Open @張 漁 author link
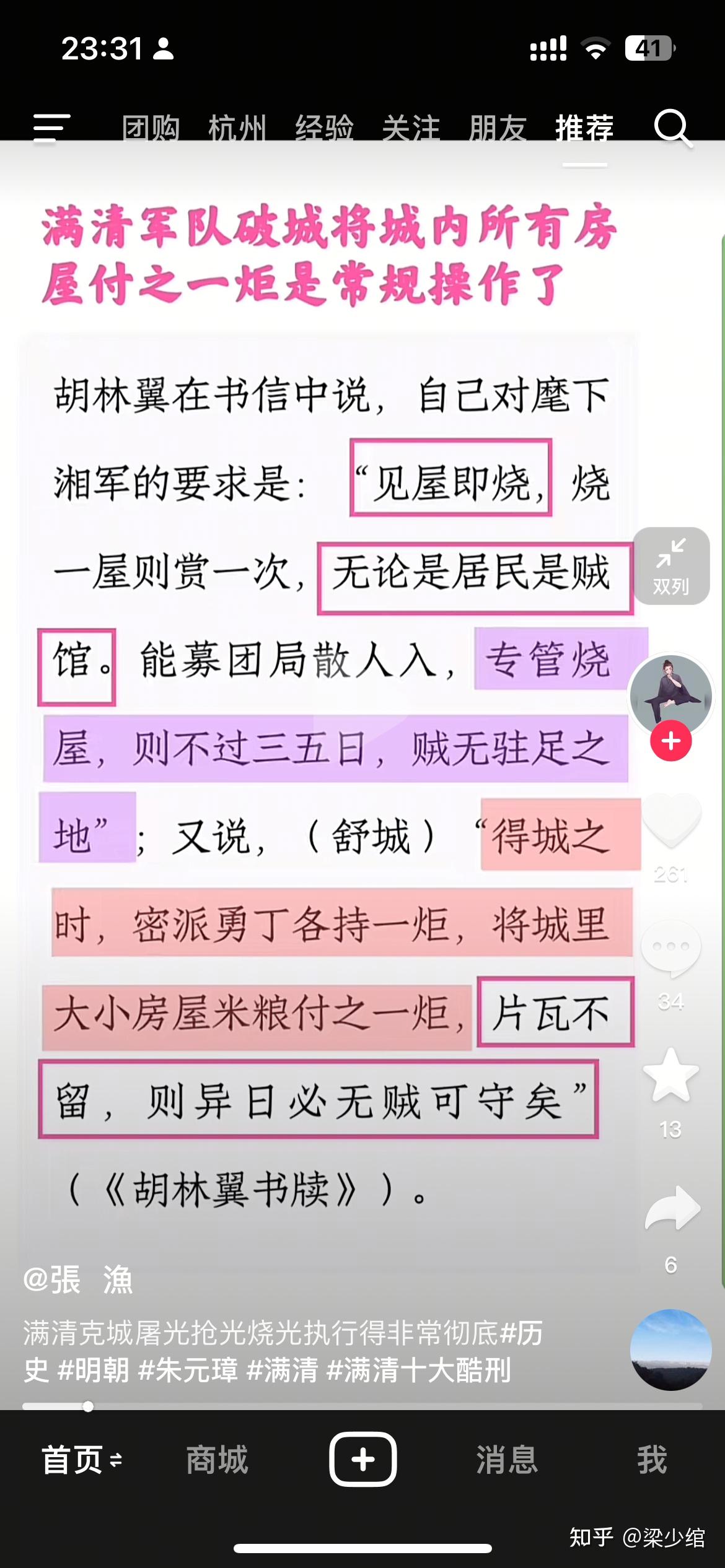725x1568 pixels. tap(78, 1280)
